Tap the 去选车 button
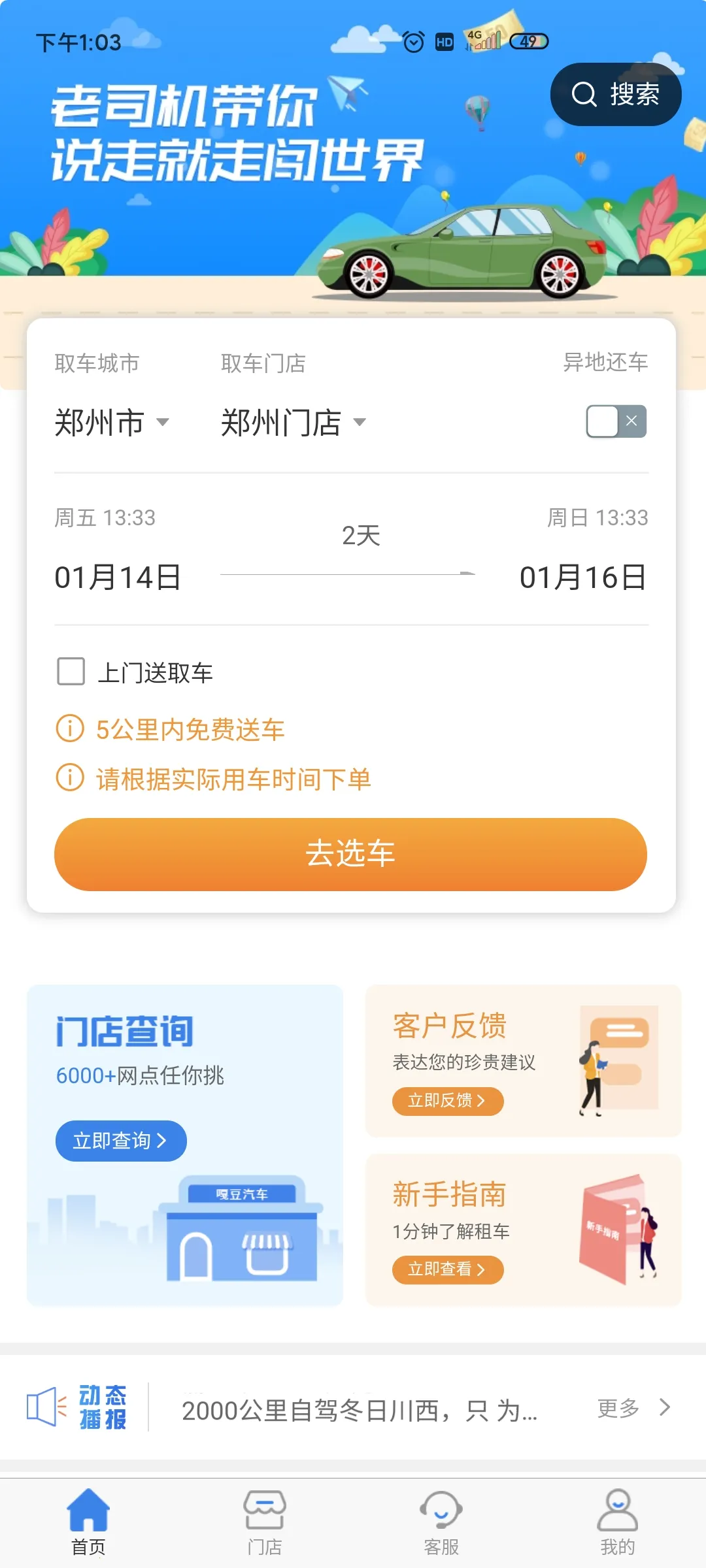 [x=350, y=854]
